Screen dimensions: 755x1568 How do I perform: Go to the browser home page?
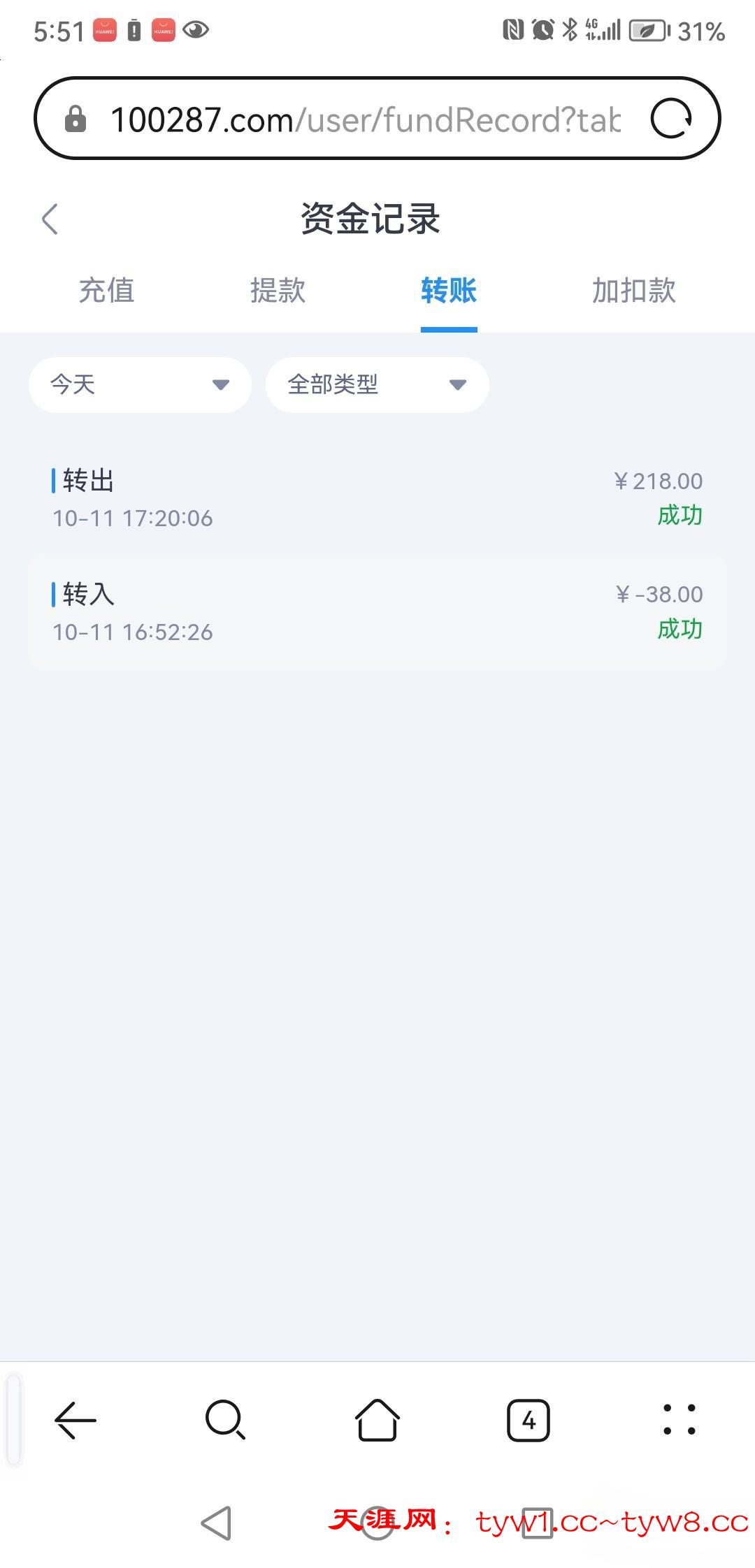pos(377,1420)
